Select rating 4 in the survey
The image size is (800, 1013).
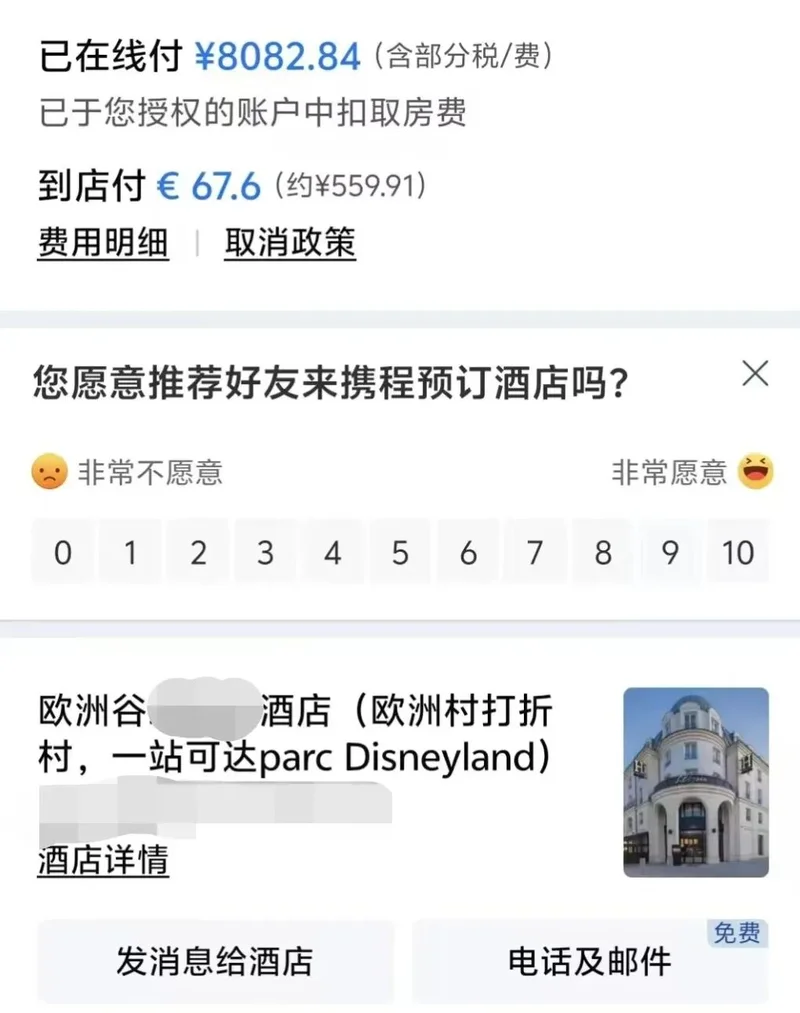click(333, 552)
